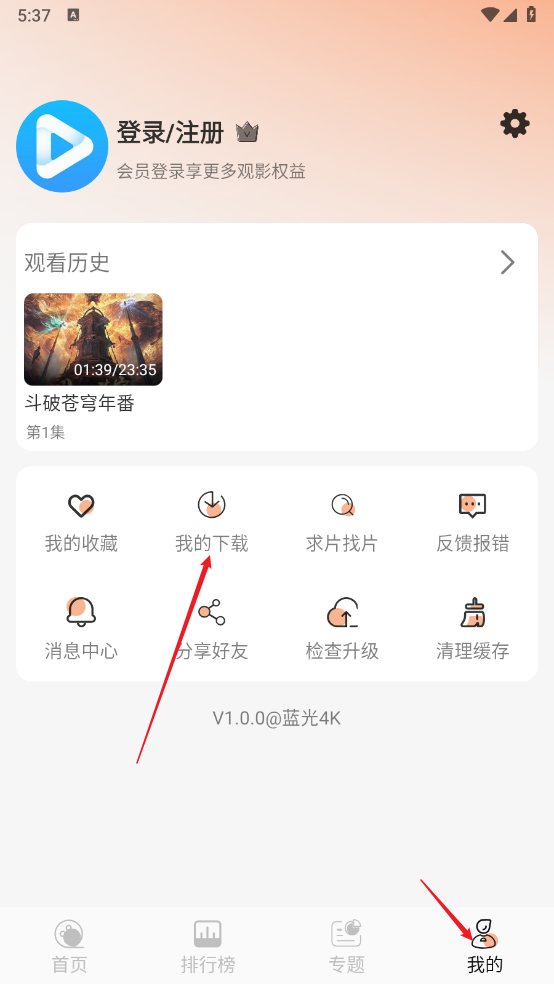This screenshot has height=984, width=554.
Task: Tap 登录/注册 to sign in
Action: pyautogui.click(x=170, y=133)
